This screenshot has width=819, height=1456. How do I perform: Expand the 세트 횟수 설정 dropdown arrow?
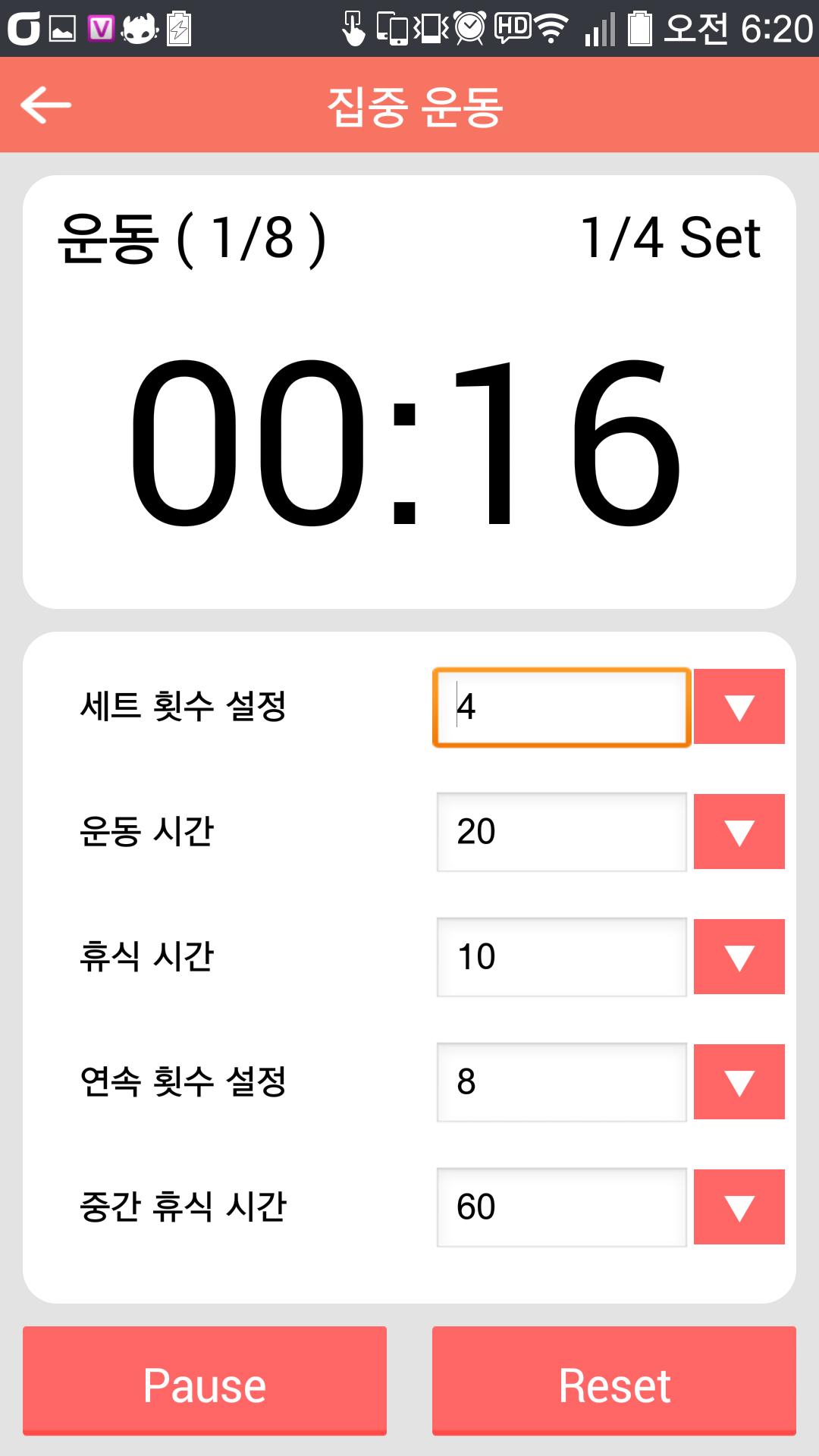click(739, 707)
